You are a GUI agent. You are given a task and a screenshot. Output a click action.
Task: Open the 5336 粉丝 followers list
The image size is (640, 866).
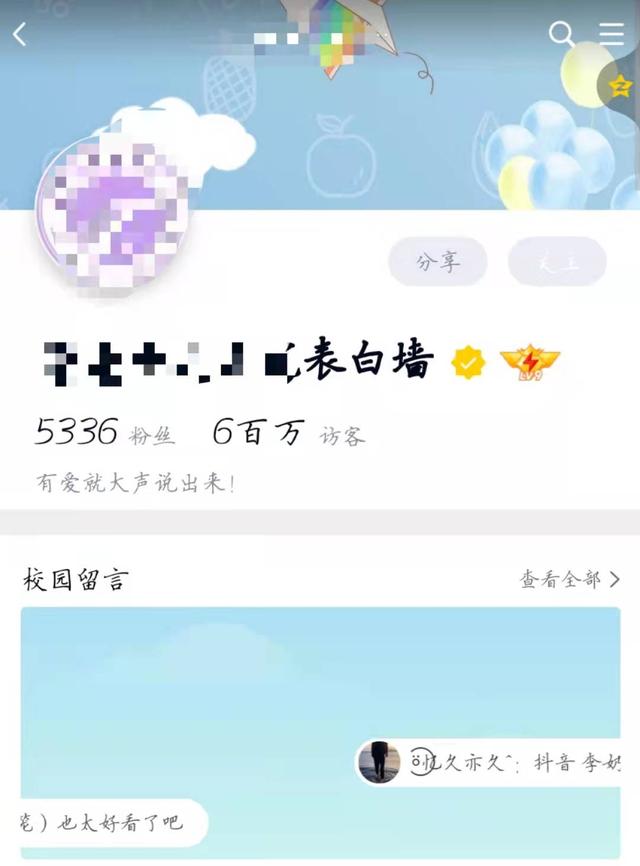104,432
